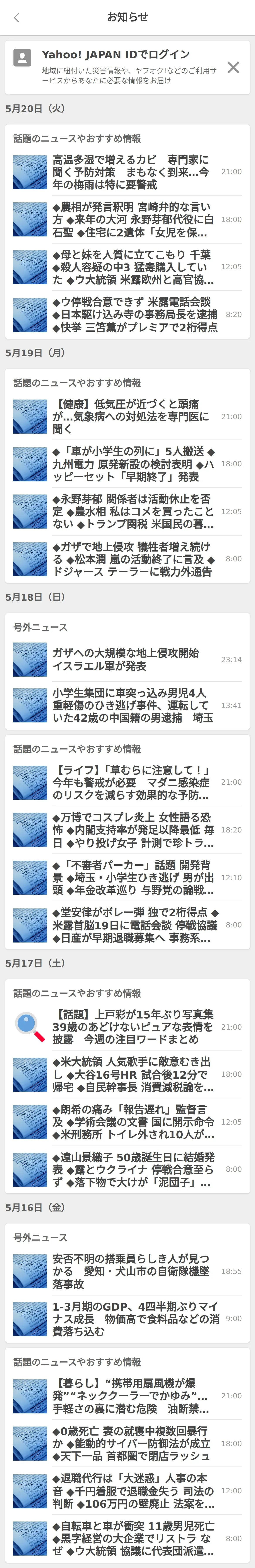Read the 1-3月期のGDP flash news

click(x=131, y=1318)
